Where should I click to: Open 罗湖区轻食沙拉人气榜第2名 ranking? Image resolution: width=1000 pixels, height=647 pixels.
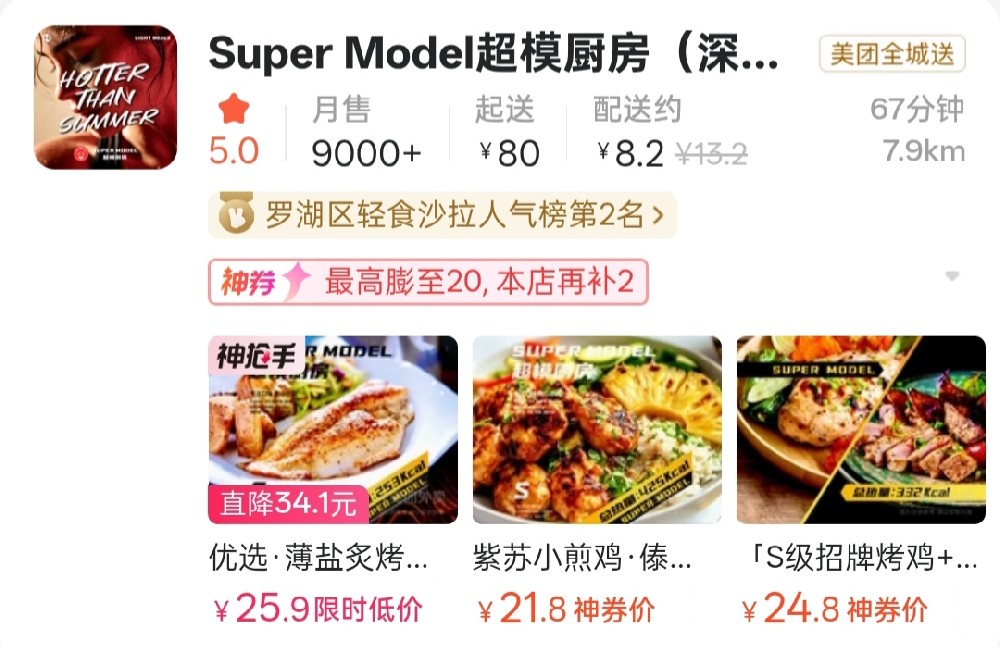pyautogui.click(x=441, y=215)
